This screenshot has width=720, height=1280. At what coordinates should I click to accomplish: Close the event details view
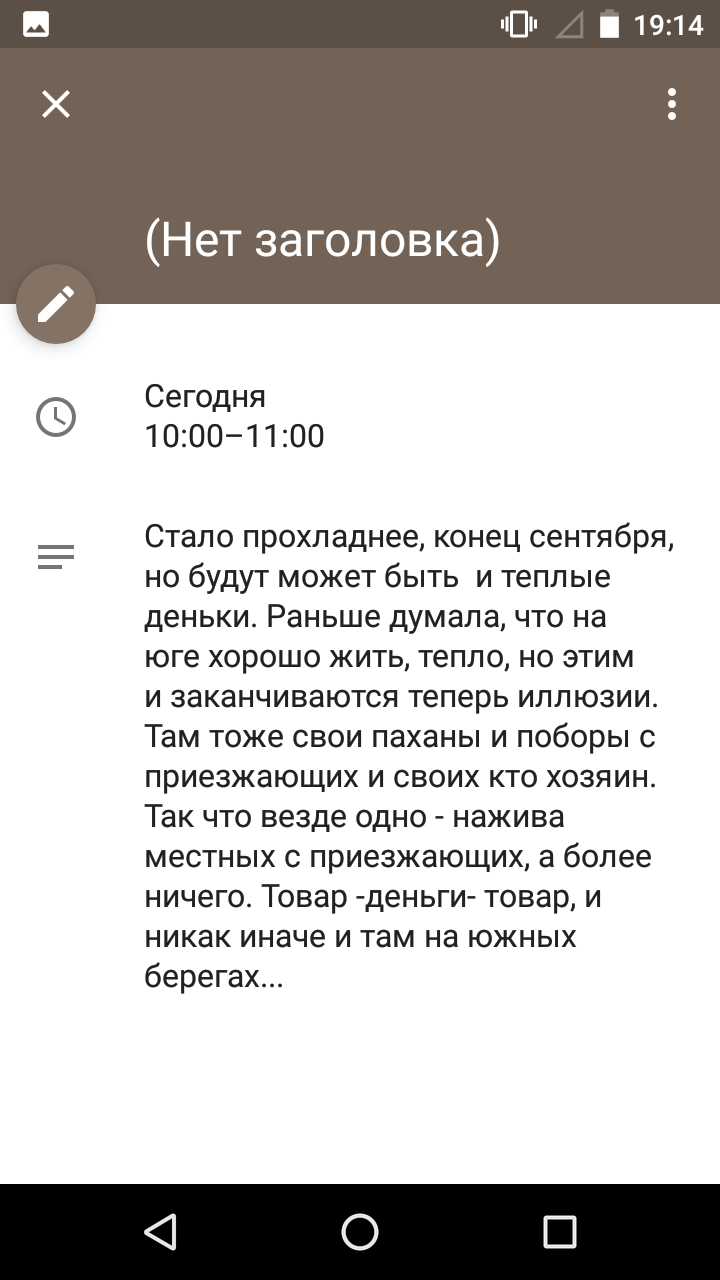tap(56, 104)
